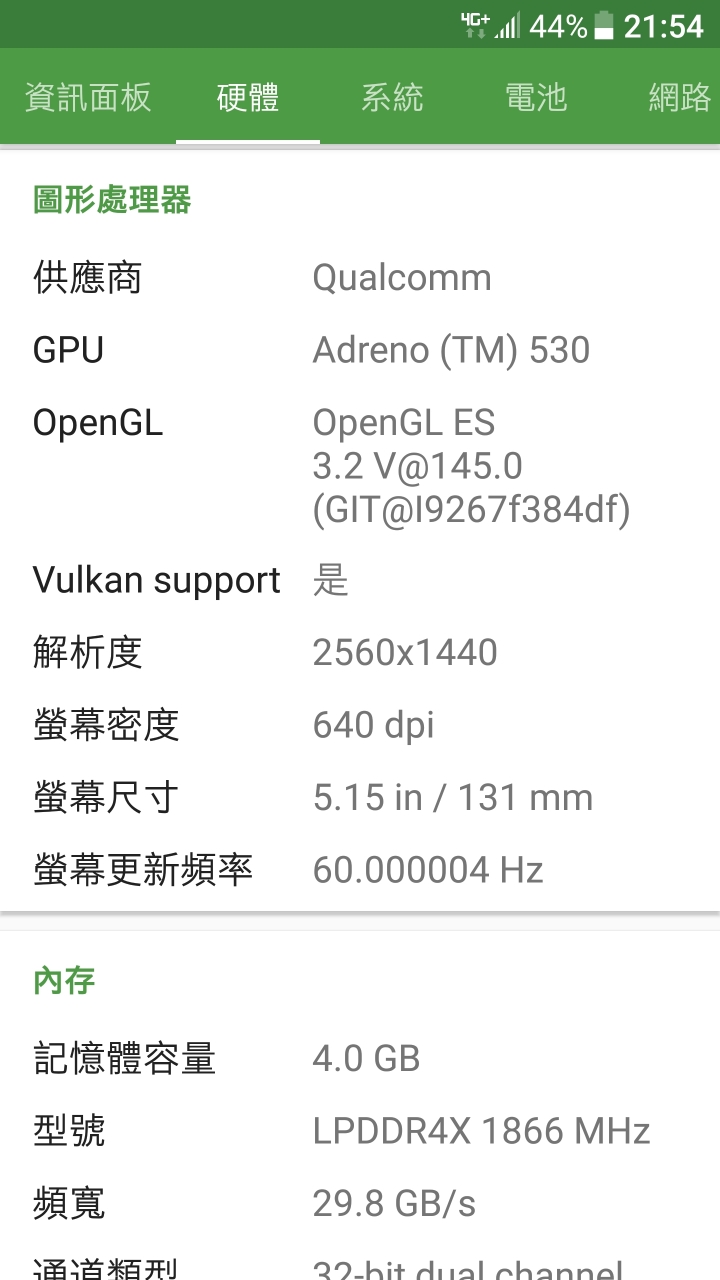Open the 系統 tab

392,97
